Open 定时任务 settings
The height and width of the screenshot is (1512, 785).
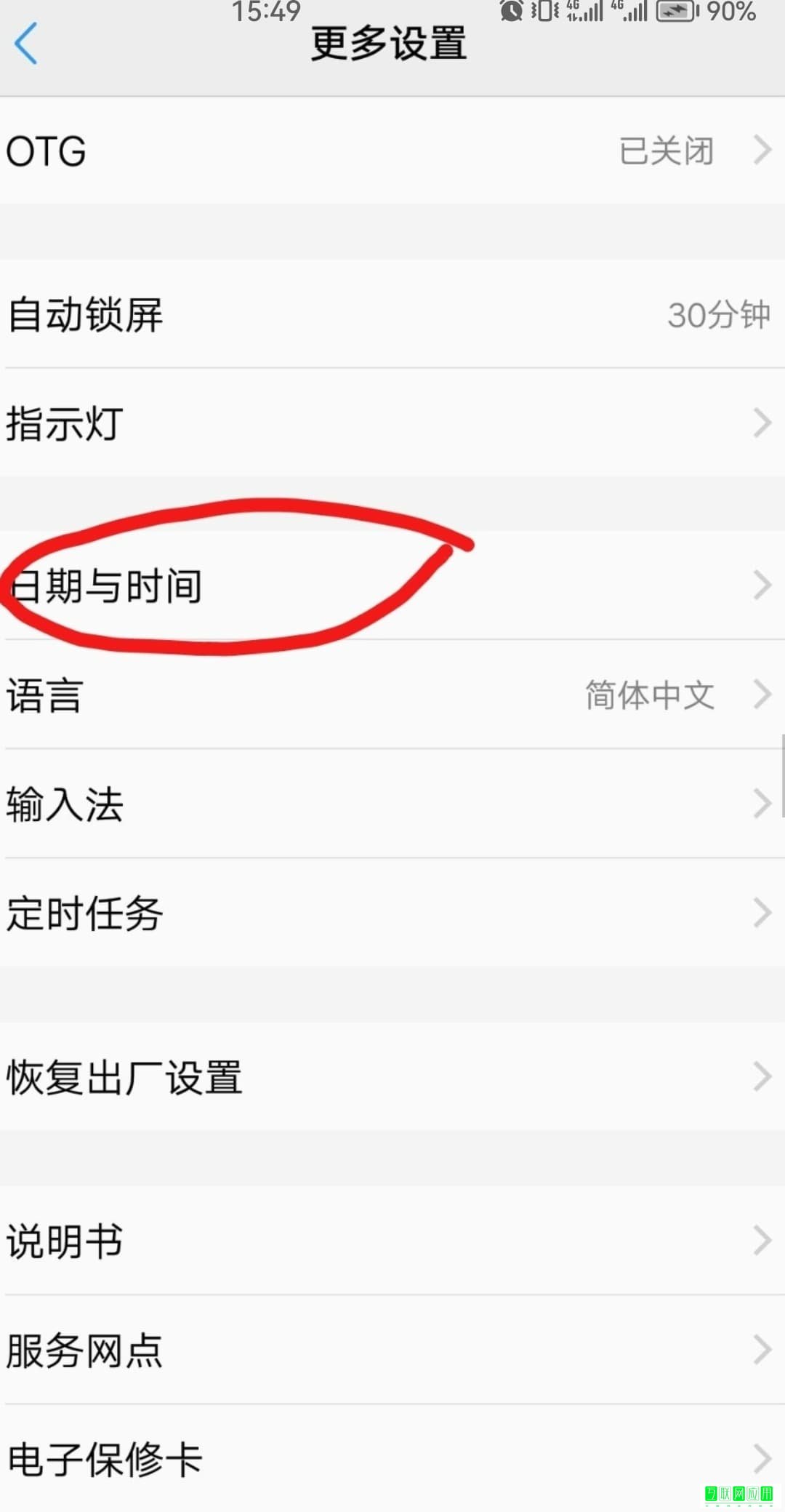point(392,913)
